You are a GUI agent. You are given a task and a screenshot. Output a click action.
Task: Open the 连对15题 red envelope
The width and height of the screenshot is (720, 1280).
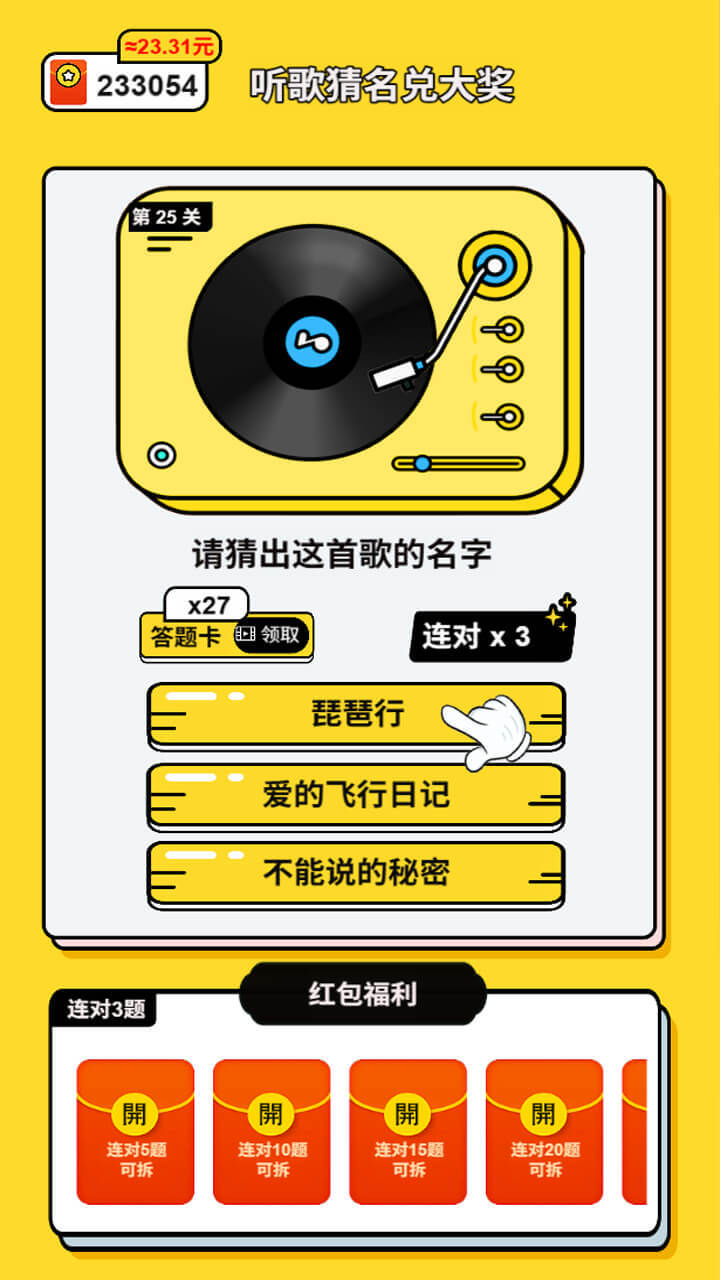(408, 1131)
